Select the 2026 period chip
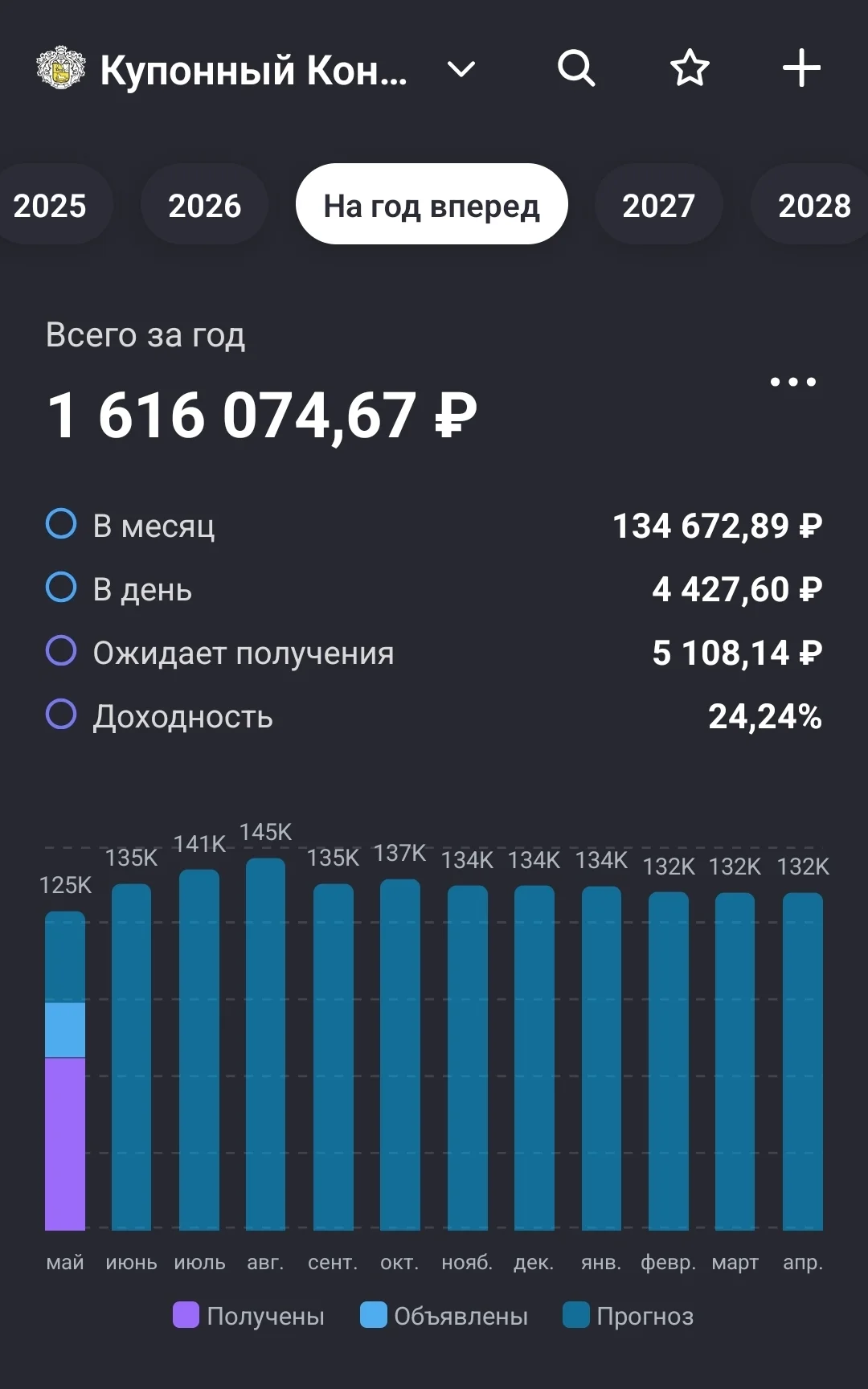This screenshot has width=868, height=1389. (204, 205)
